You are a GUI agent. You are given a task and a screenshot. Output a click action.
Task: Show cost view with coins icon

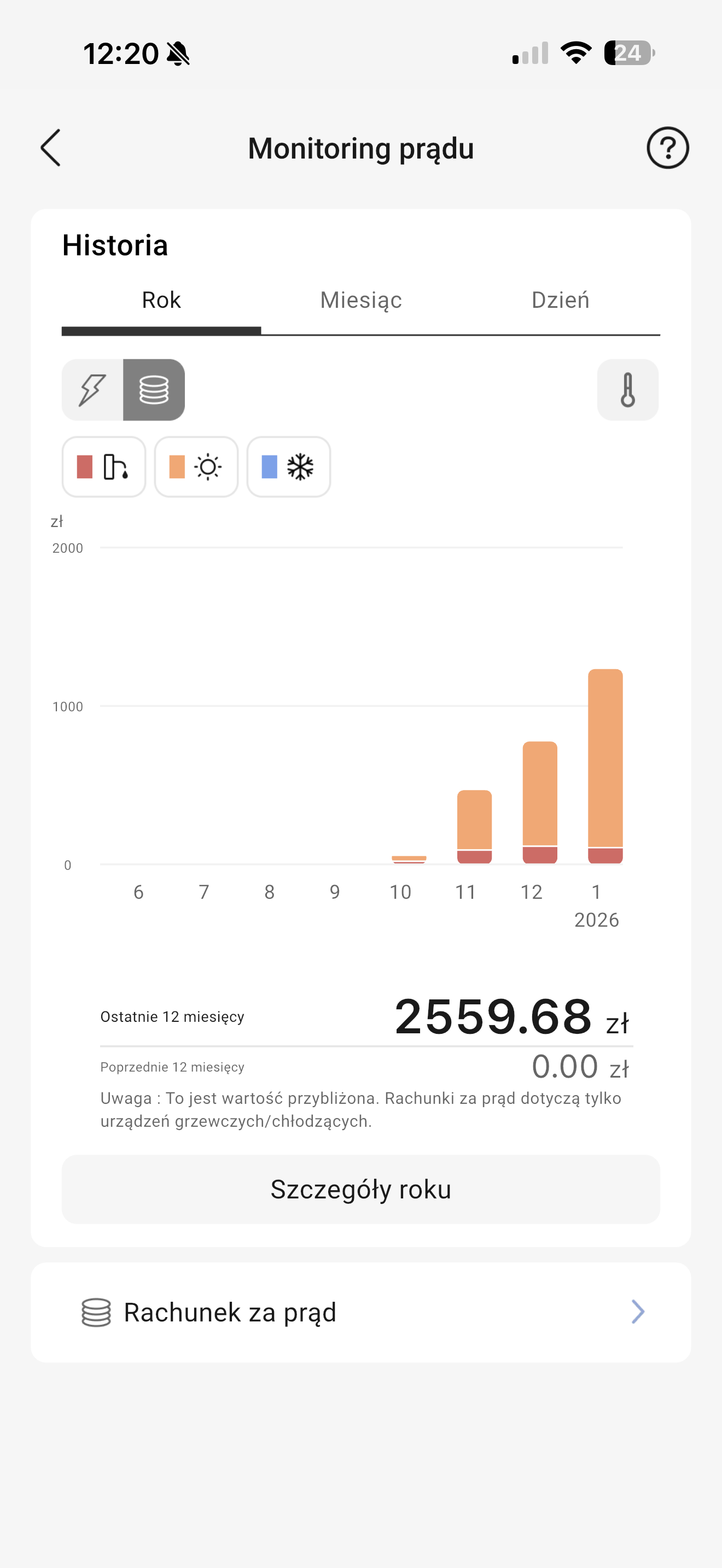[154, 390]
